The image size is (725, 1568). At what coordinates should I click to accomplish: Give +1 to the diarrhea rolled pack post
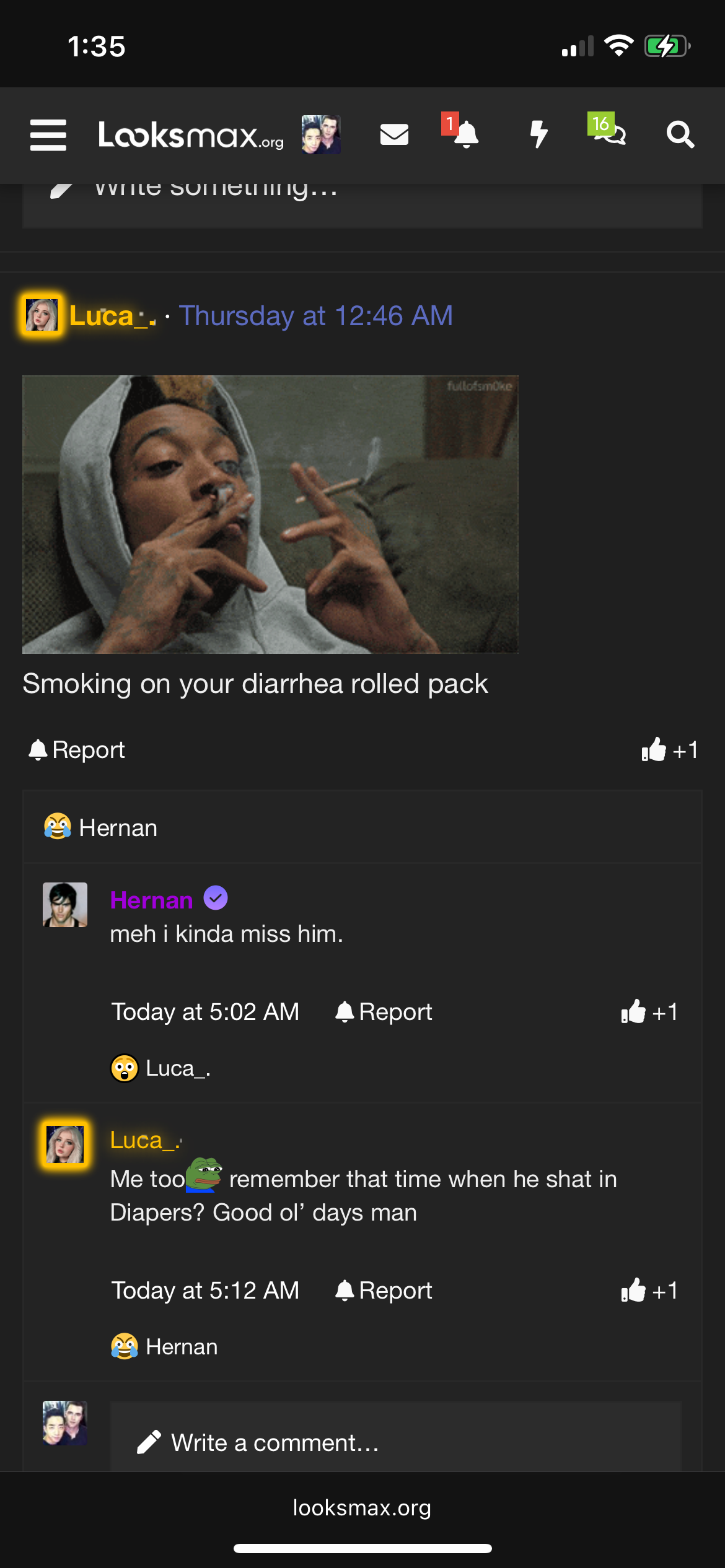tap(670, 751)
